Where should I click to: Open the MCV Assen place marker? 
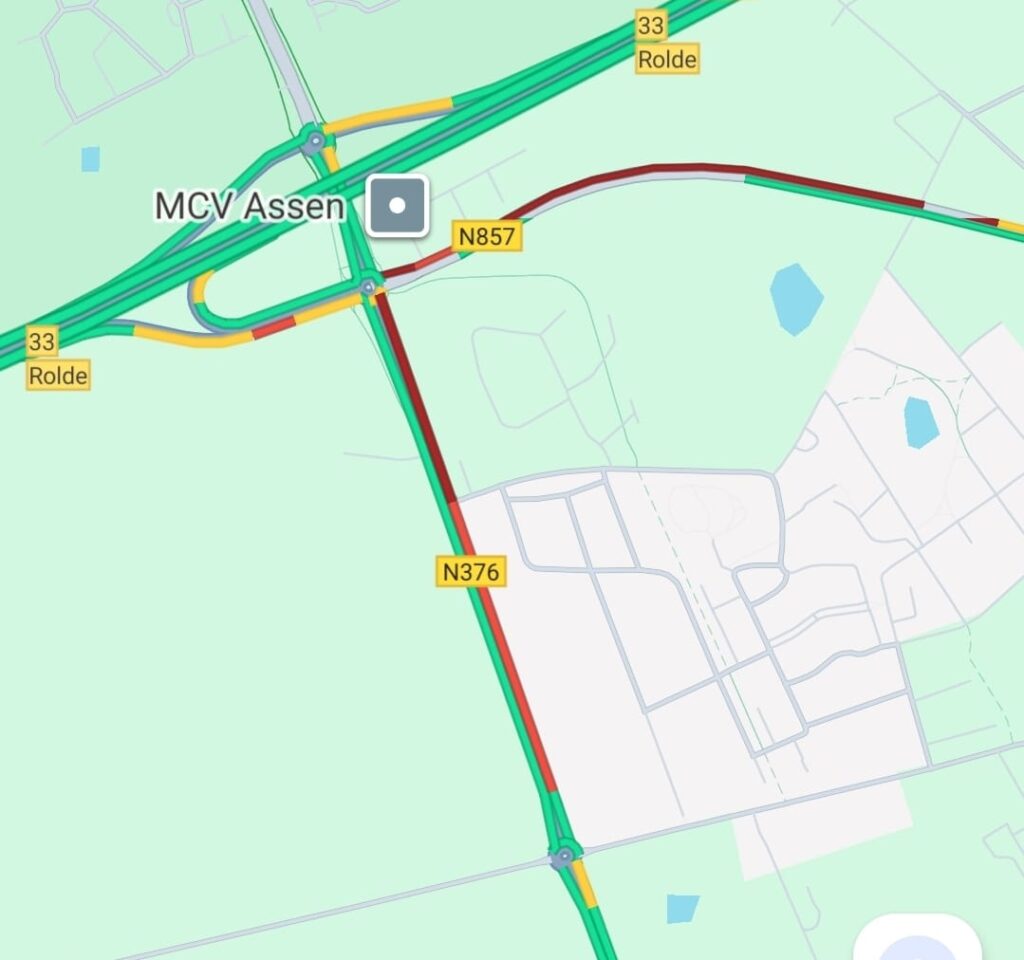397,206
